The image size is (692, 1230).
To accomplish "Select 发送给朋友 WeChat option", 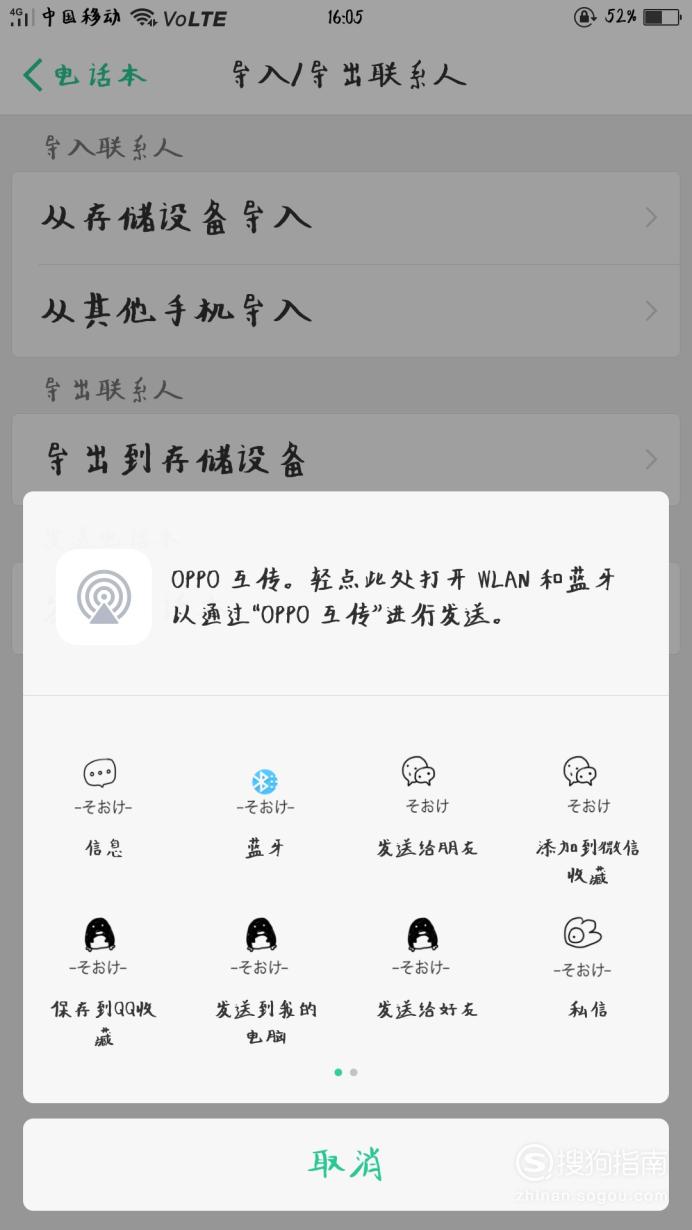I will pyautogui.click(x=427, y=808).
